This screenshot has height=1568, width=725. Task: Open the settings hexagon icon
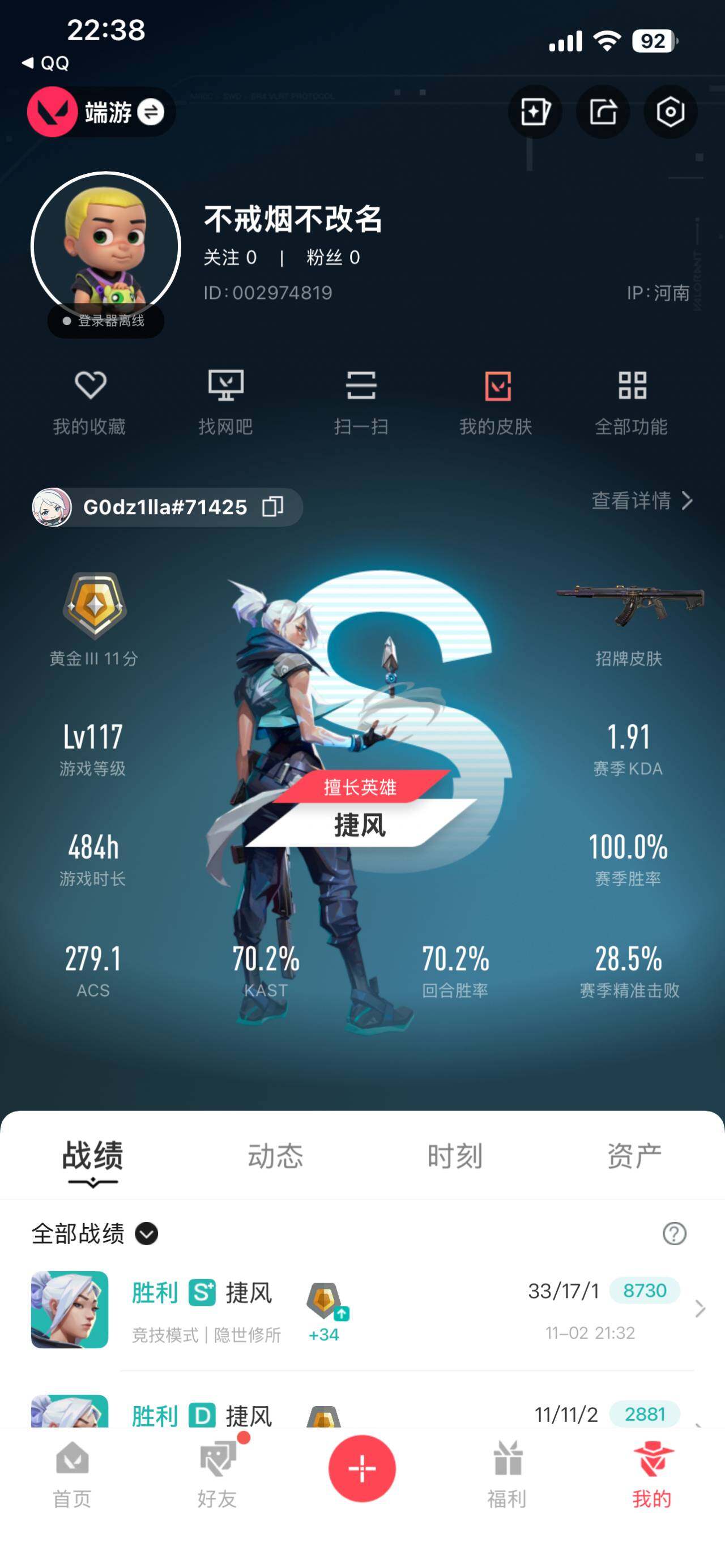(x=670, y=112)
